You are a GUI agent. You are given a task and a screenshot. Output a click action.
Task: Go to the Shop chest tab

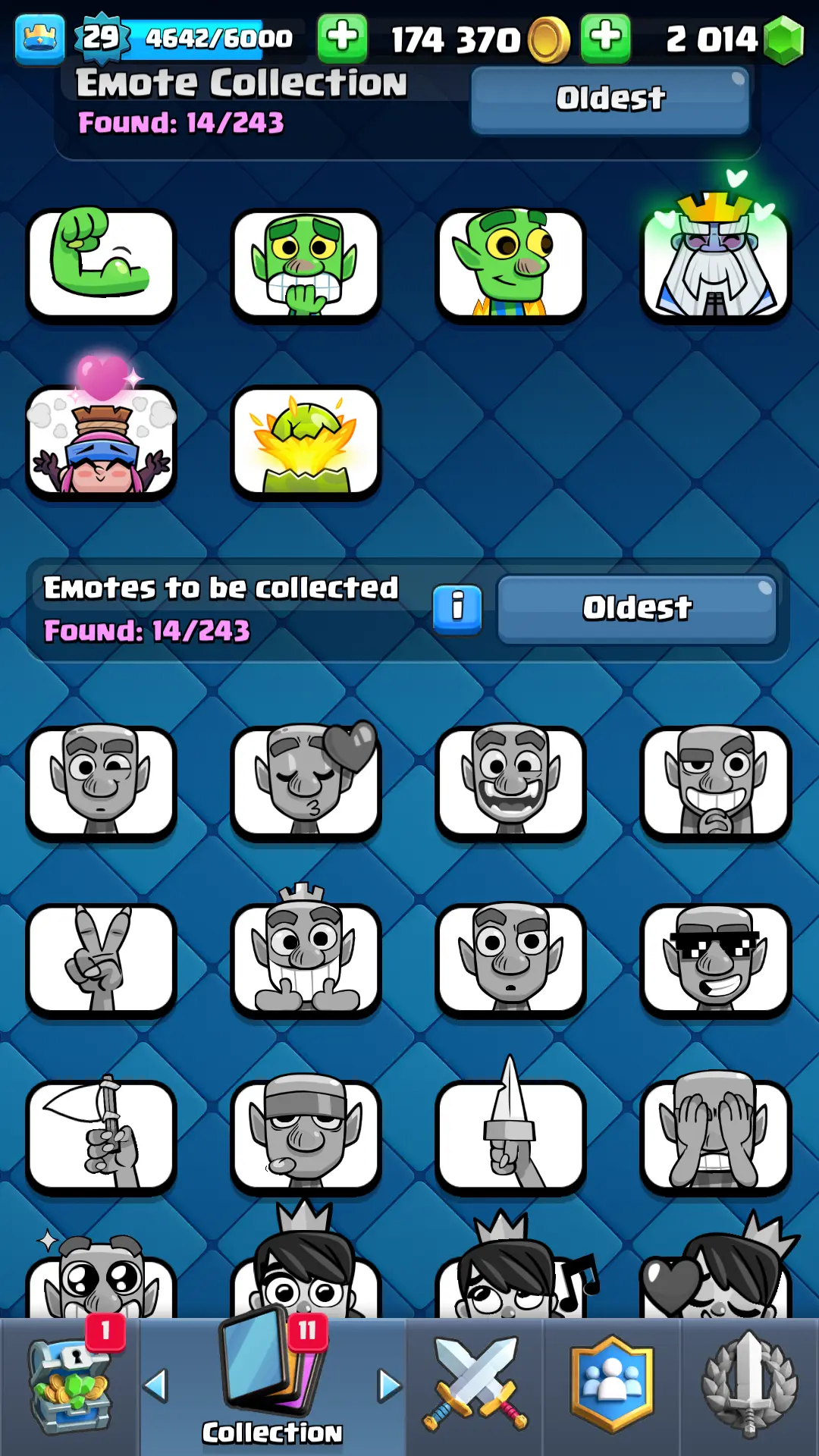pos(70,1386)
